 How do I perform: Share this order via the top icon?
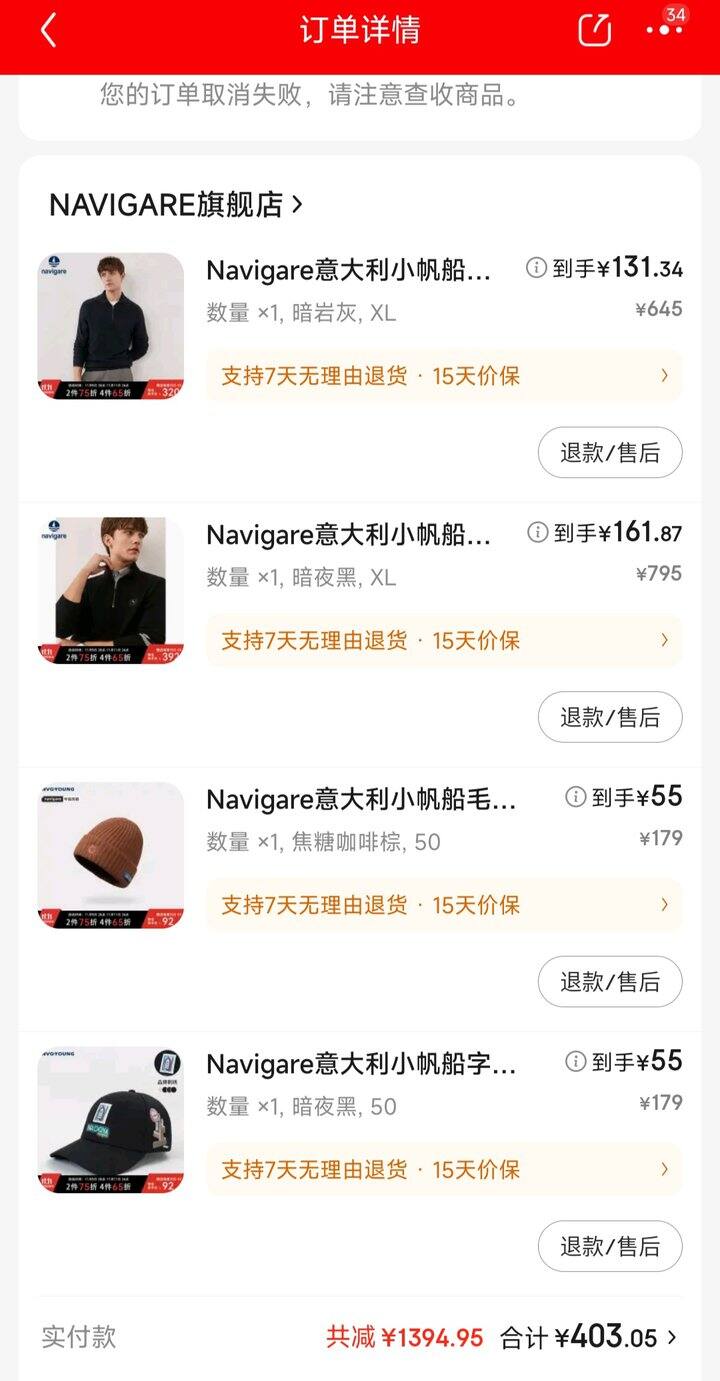pyautogui.click(x=595, y=30)
